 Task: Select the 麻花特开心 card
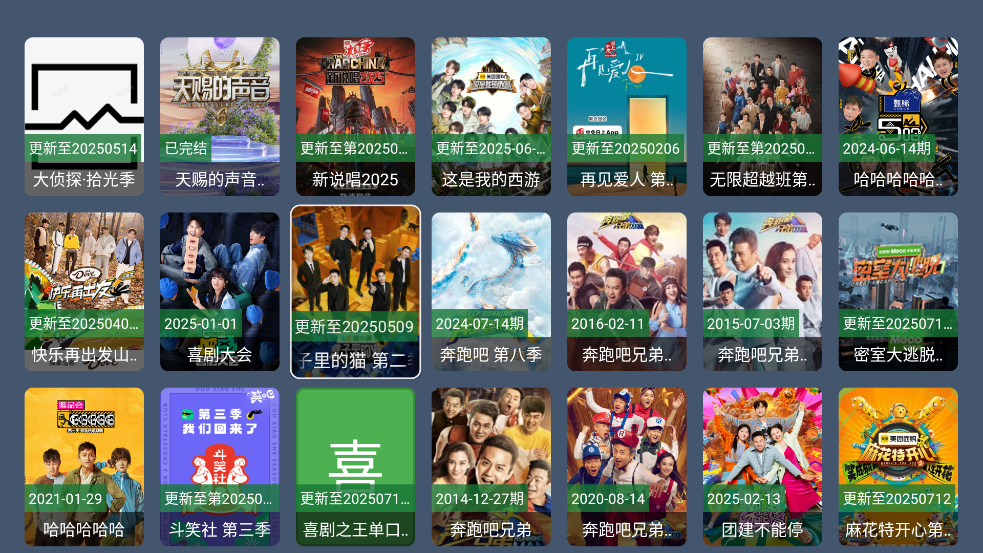(898, 466)
